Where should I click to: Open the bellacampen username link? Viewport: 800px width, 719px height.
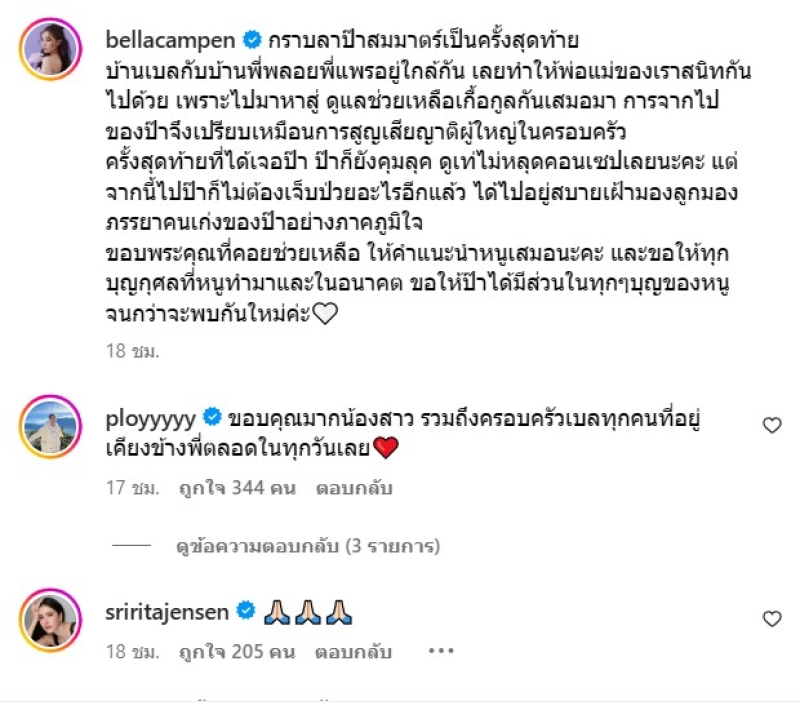tap(171, 40)
